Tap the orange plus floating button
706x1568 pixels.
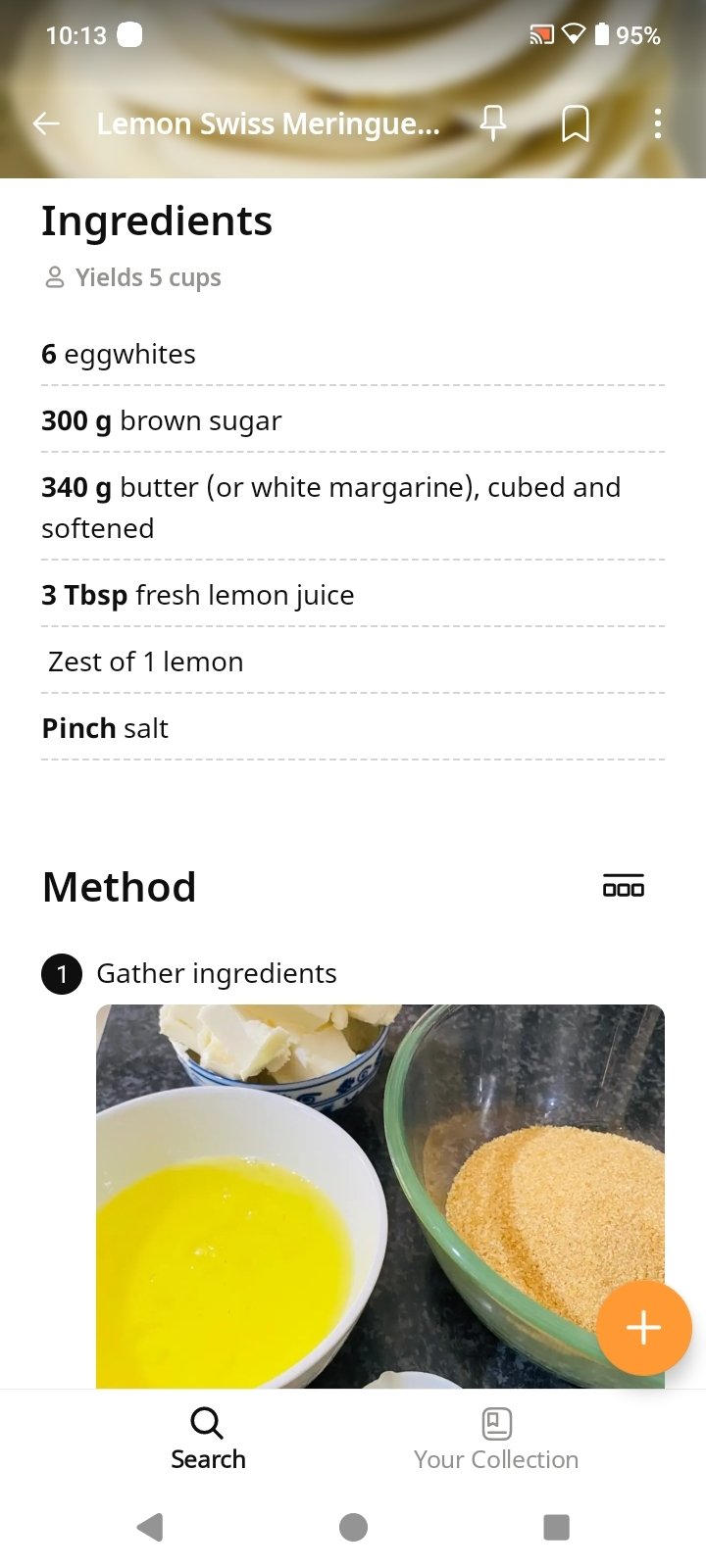coord(643,1328)
